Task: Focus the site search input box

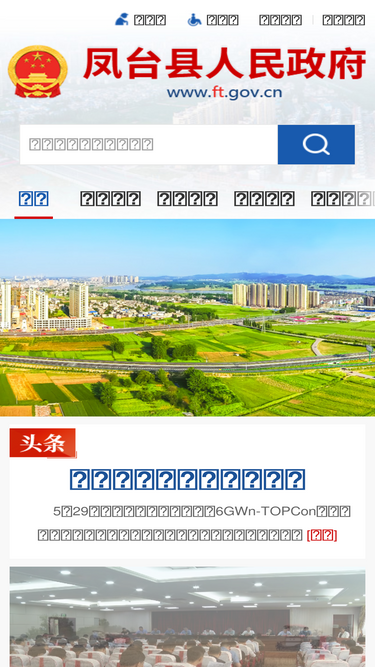Action: [x=149, y=145]
